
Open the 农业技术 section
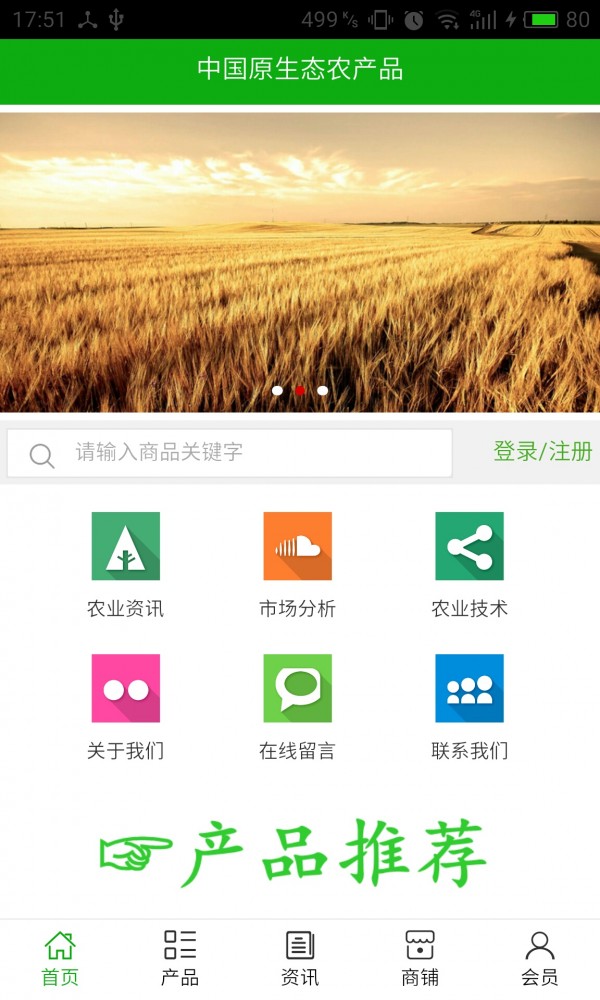point(469,563)
